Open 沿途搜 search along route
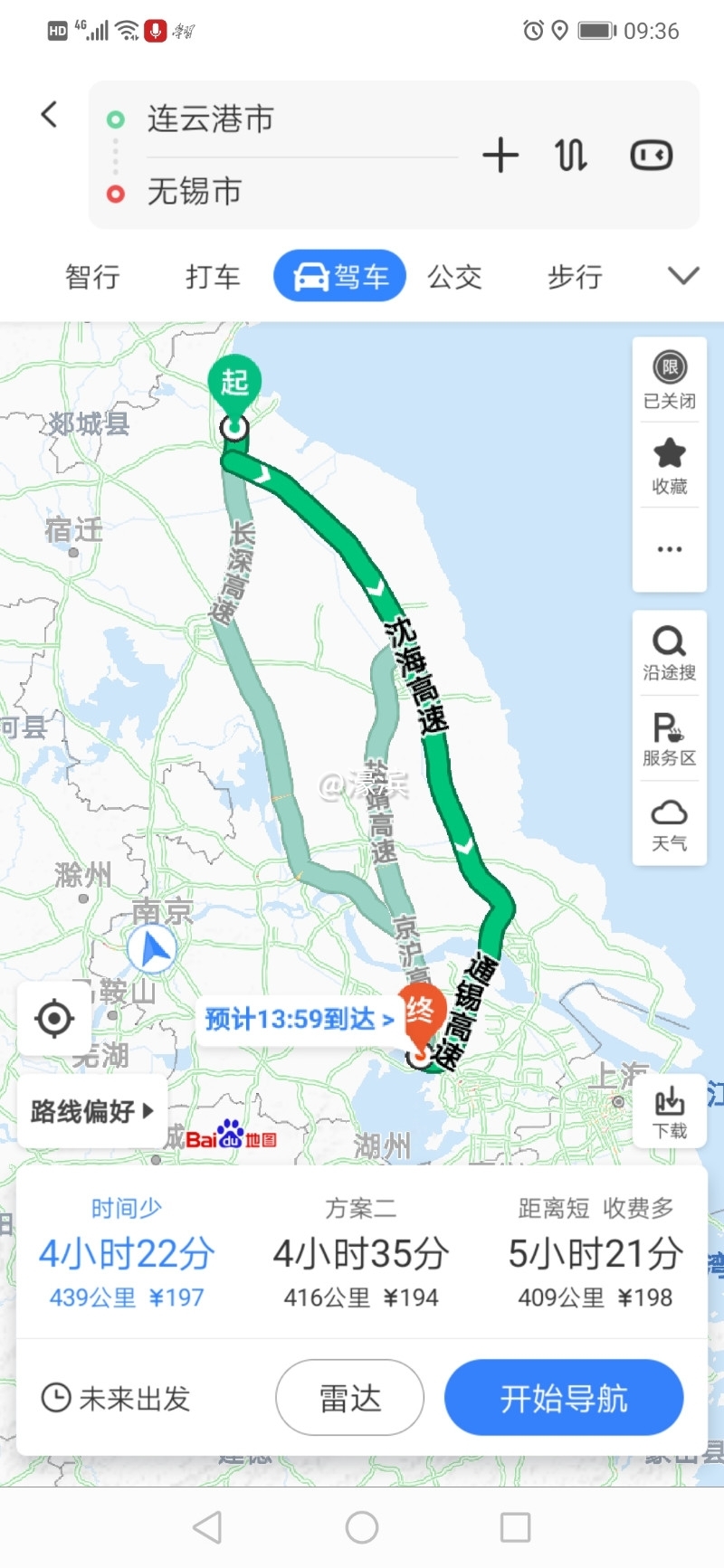 point(670,653)
